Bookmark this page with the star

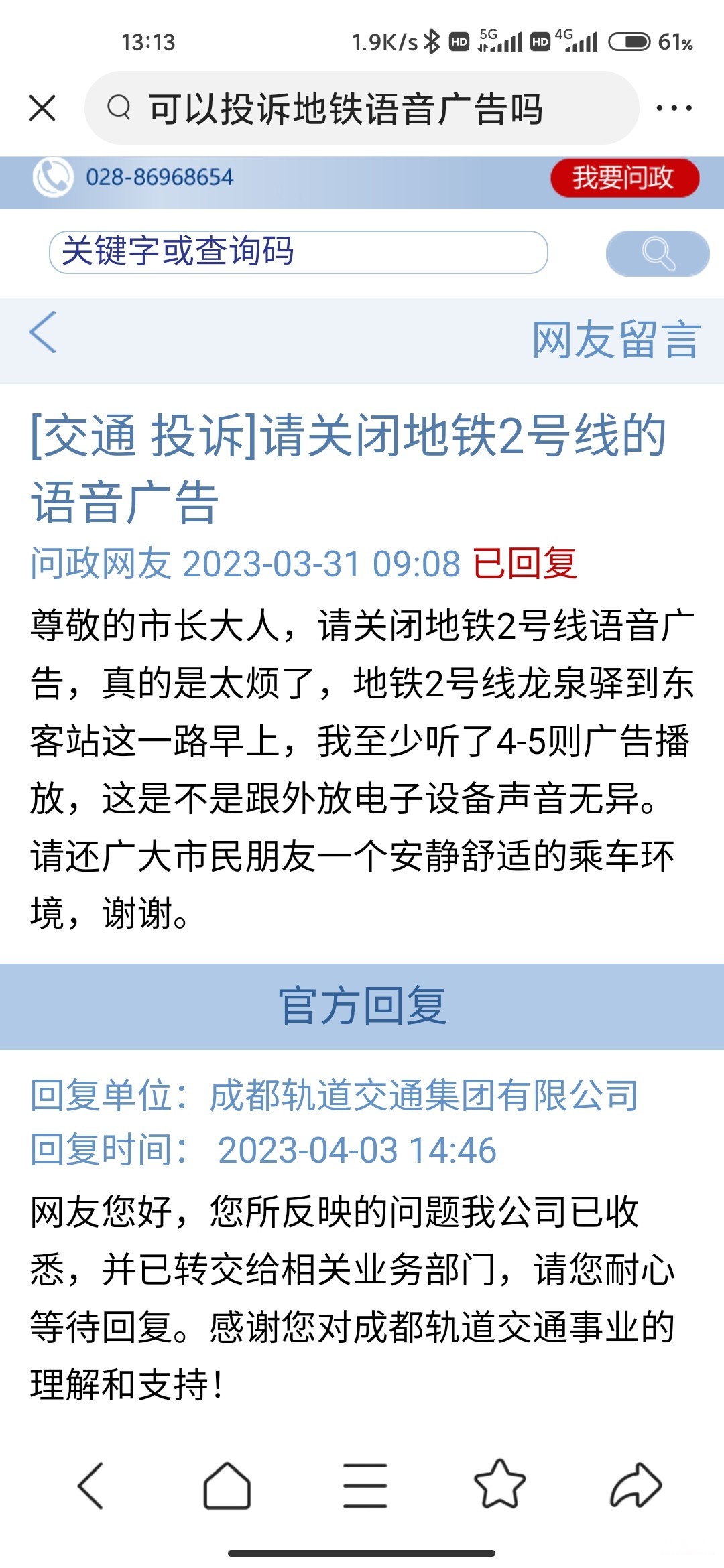[x=499, y=1484]
